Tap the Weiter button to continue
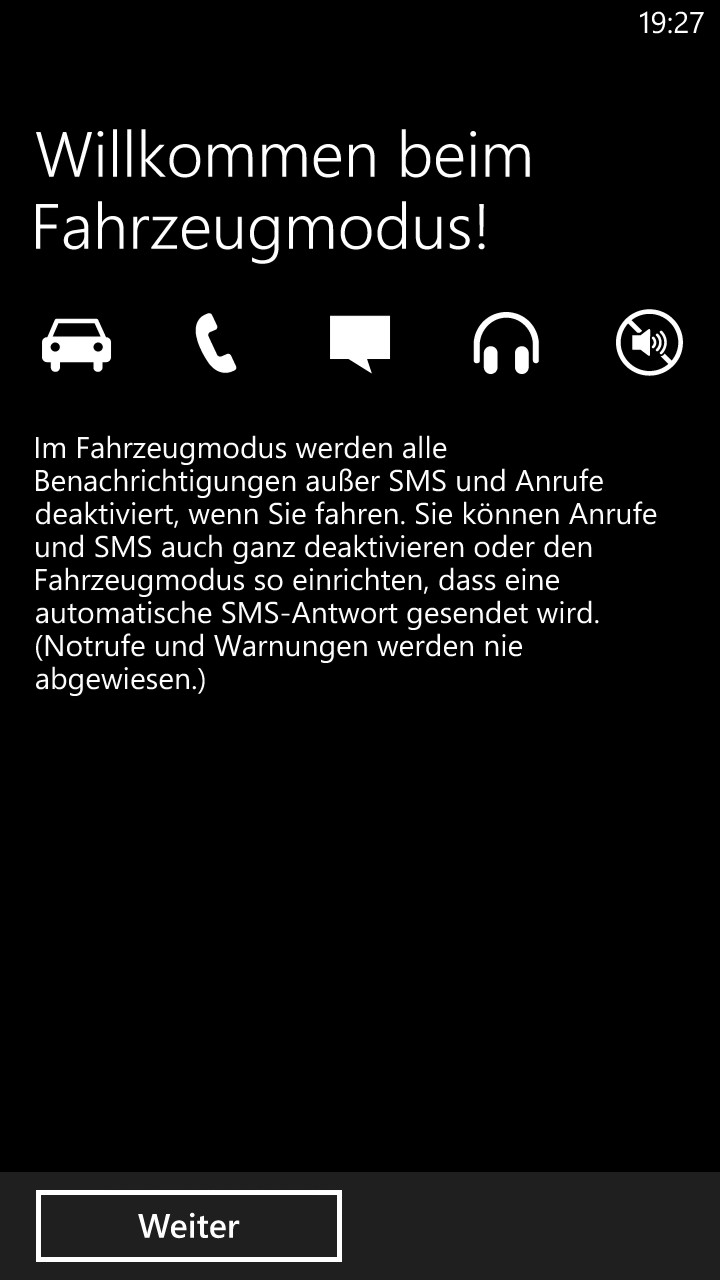Image resolution: width=720 pixels, height=1280 pixels. (189, 1226)
